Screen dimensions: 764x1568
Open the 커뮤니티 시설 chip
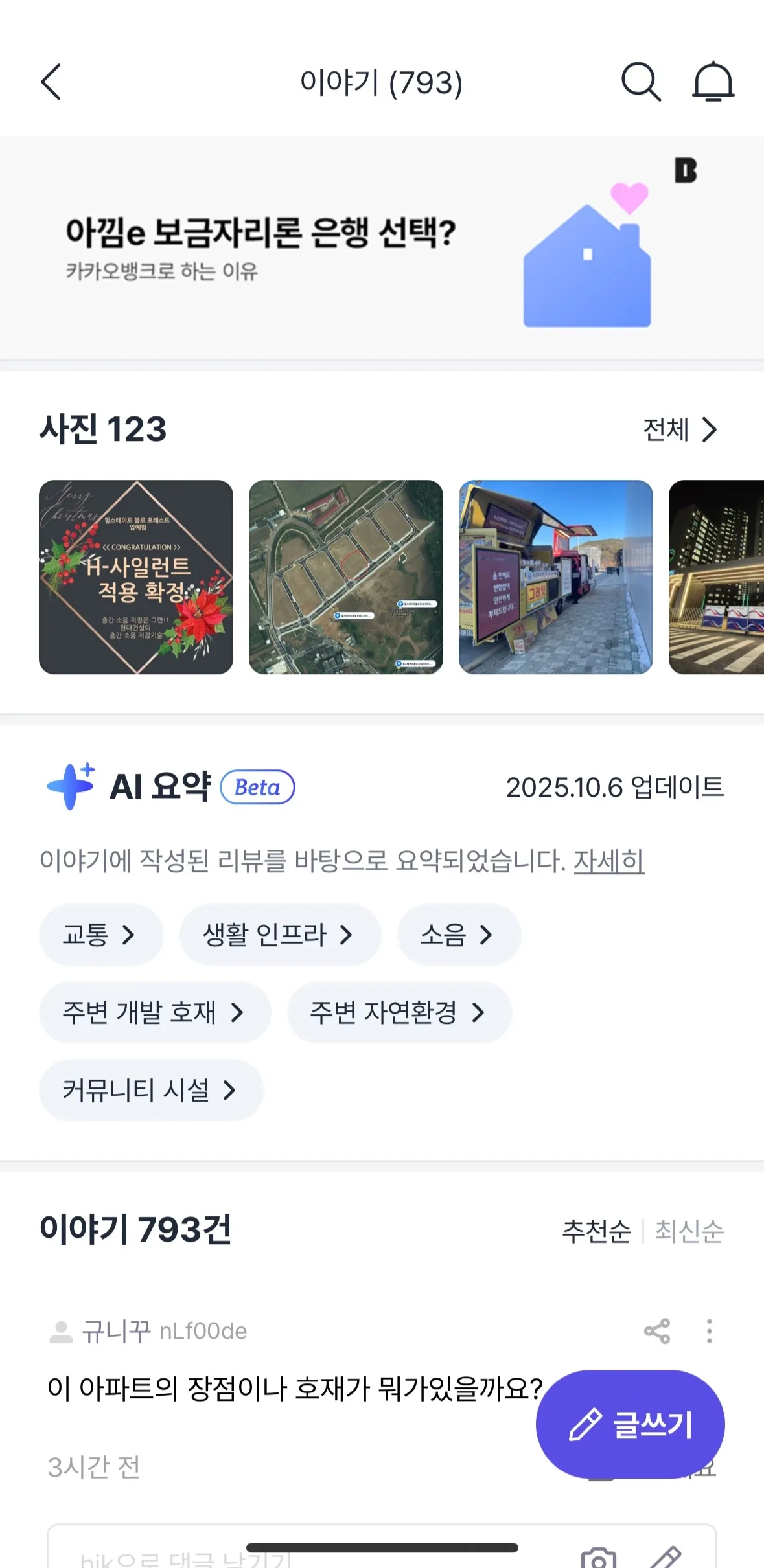click(x=150, y=1090)
